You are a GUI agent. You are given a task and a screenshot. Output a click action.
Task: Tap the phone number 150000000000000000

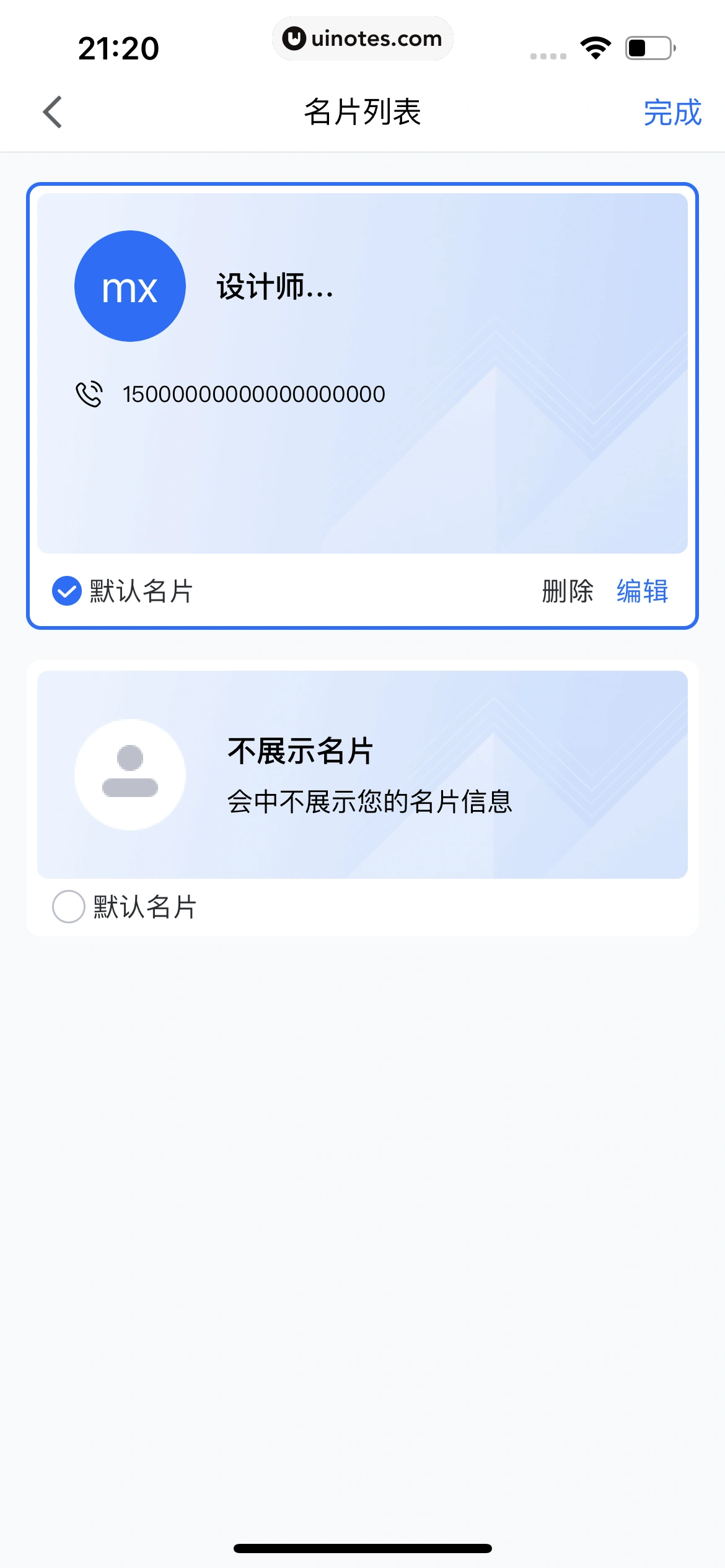(253, 394)
